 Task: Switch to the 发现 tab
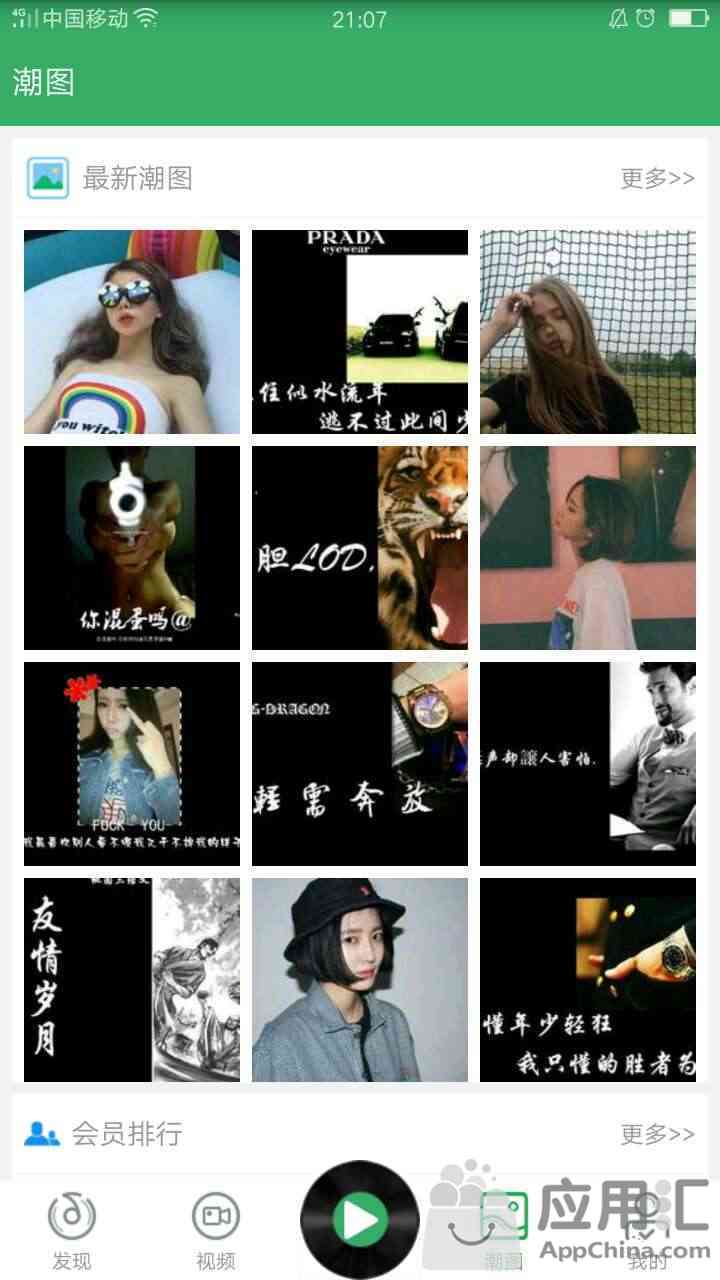tap(72, 1230)
